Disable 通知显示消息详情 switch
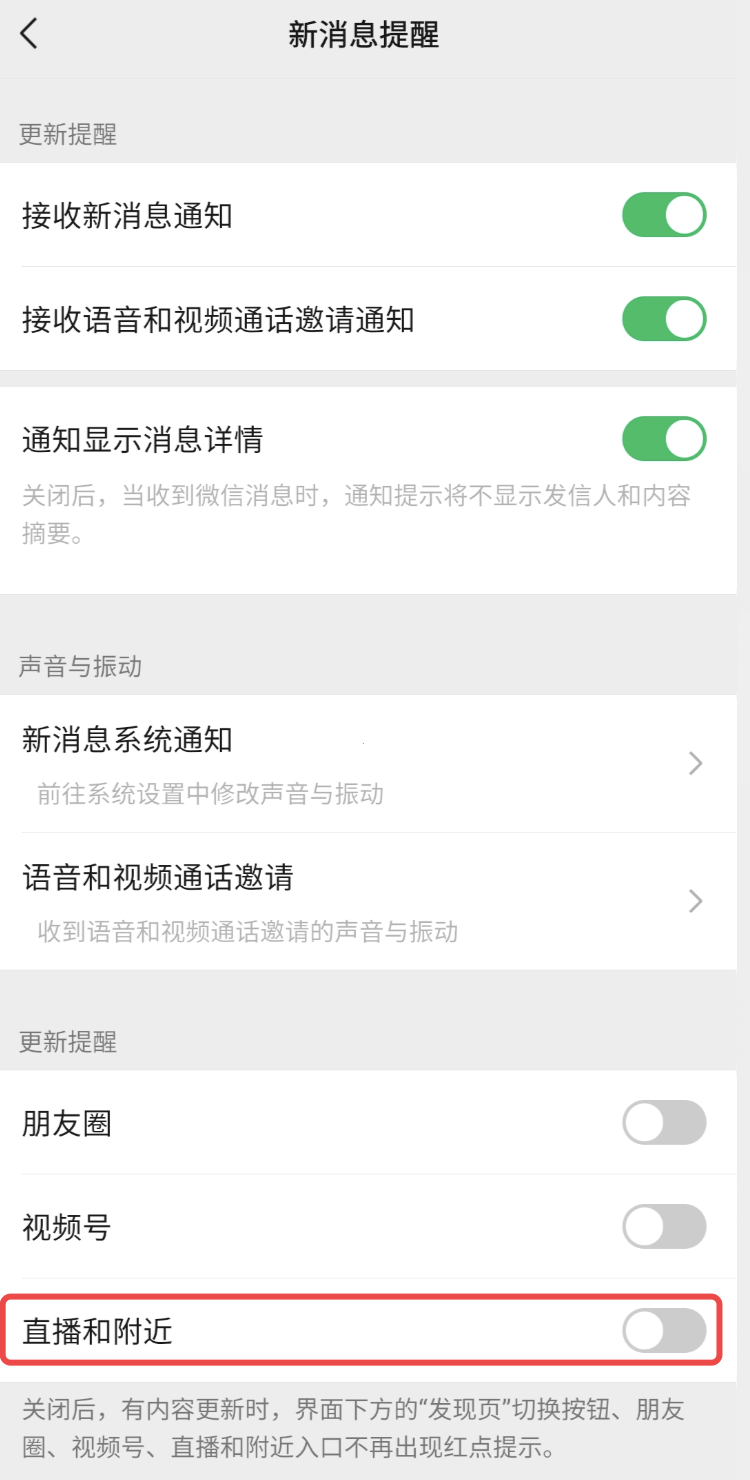 click(x=664, y=439)
